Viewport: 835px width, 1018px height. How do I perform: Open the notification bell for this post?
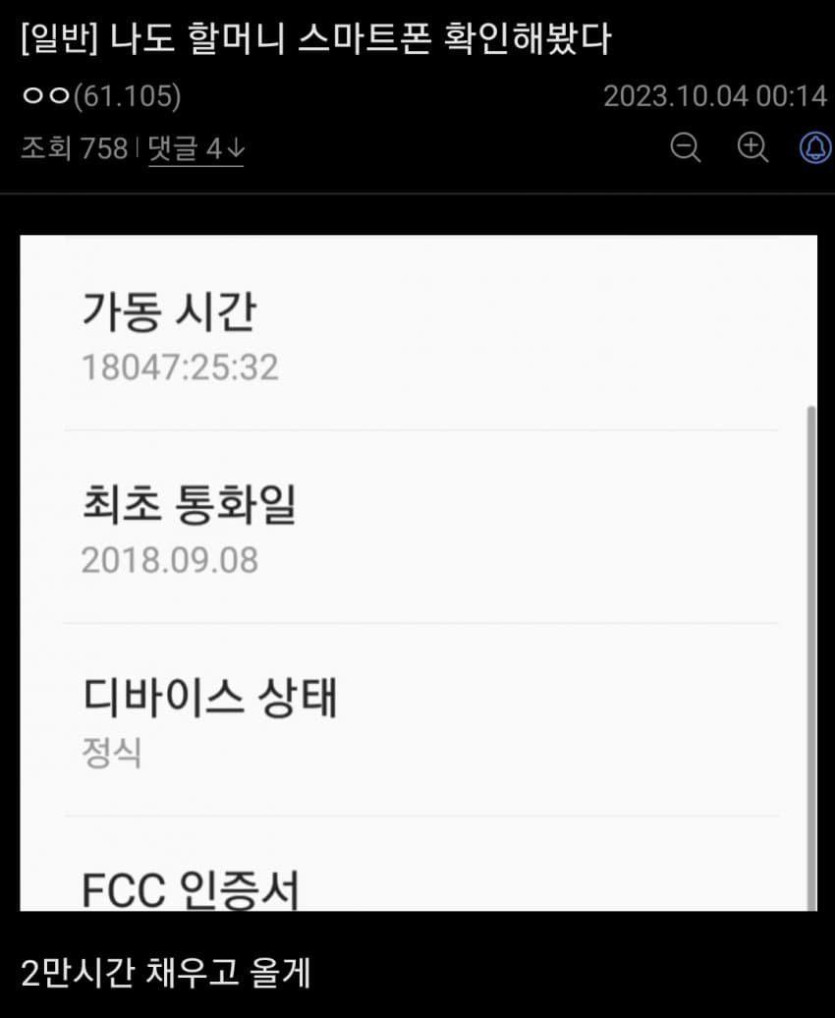coord(816,148)
